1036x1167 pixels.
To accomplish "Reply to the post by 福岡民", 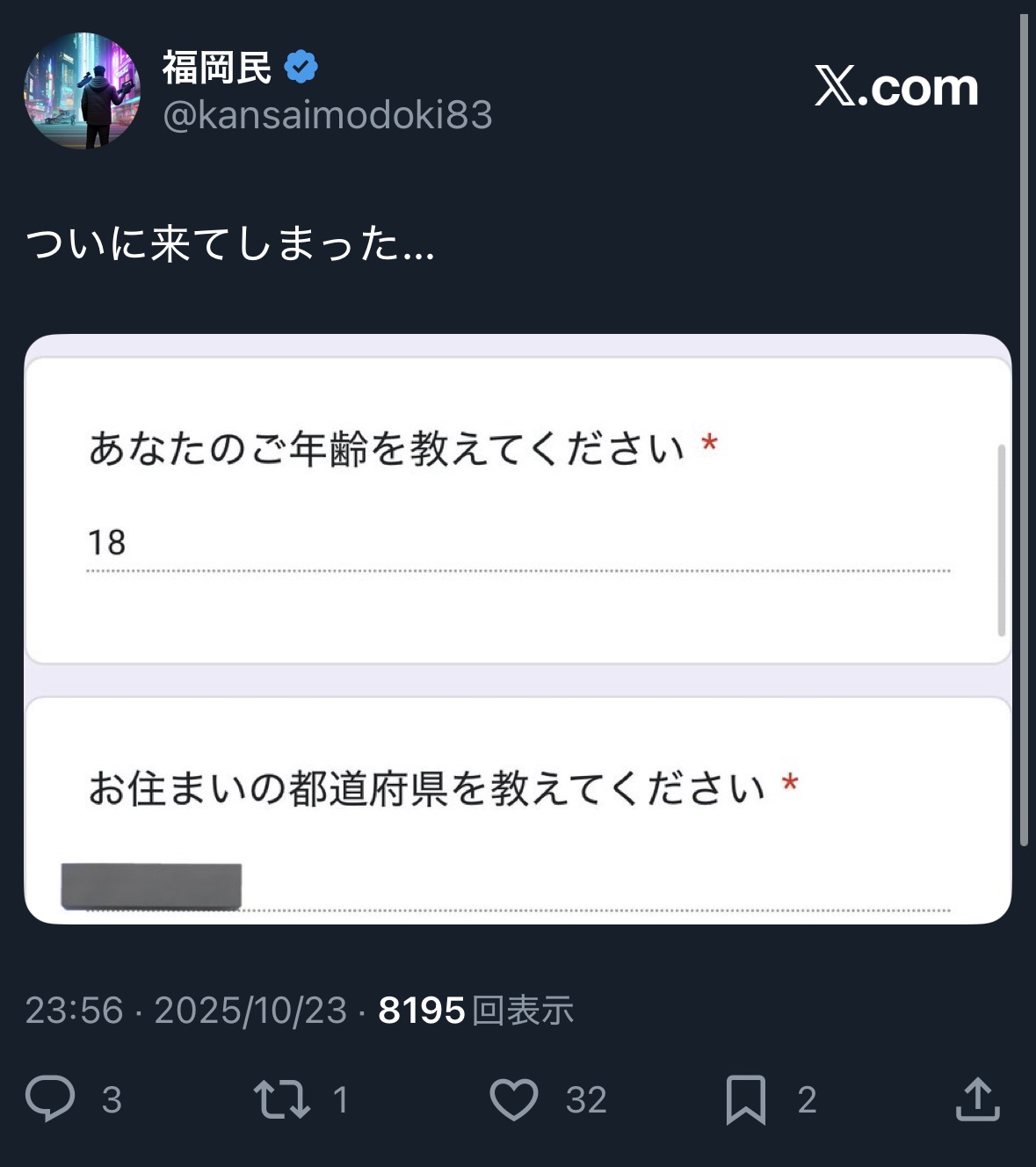I will click(x=51, y=1099).
